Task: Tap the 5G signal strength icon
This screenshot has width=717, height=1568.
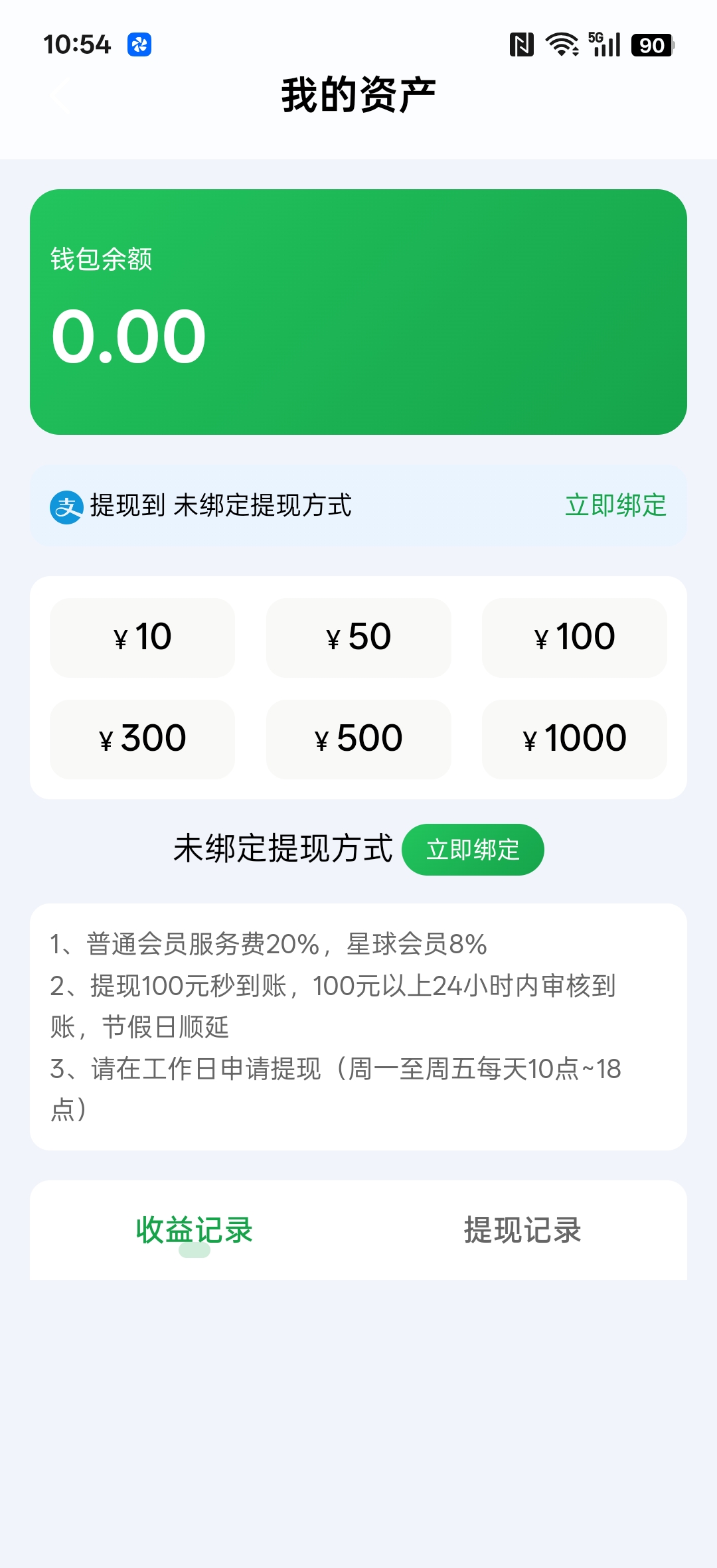Action: pos(601,44)
